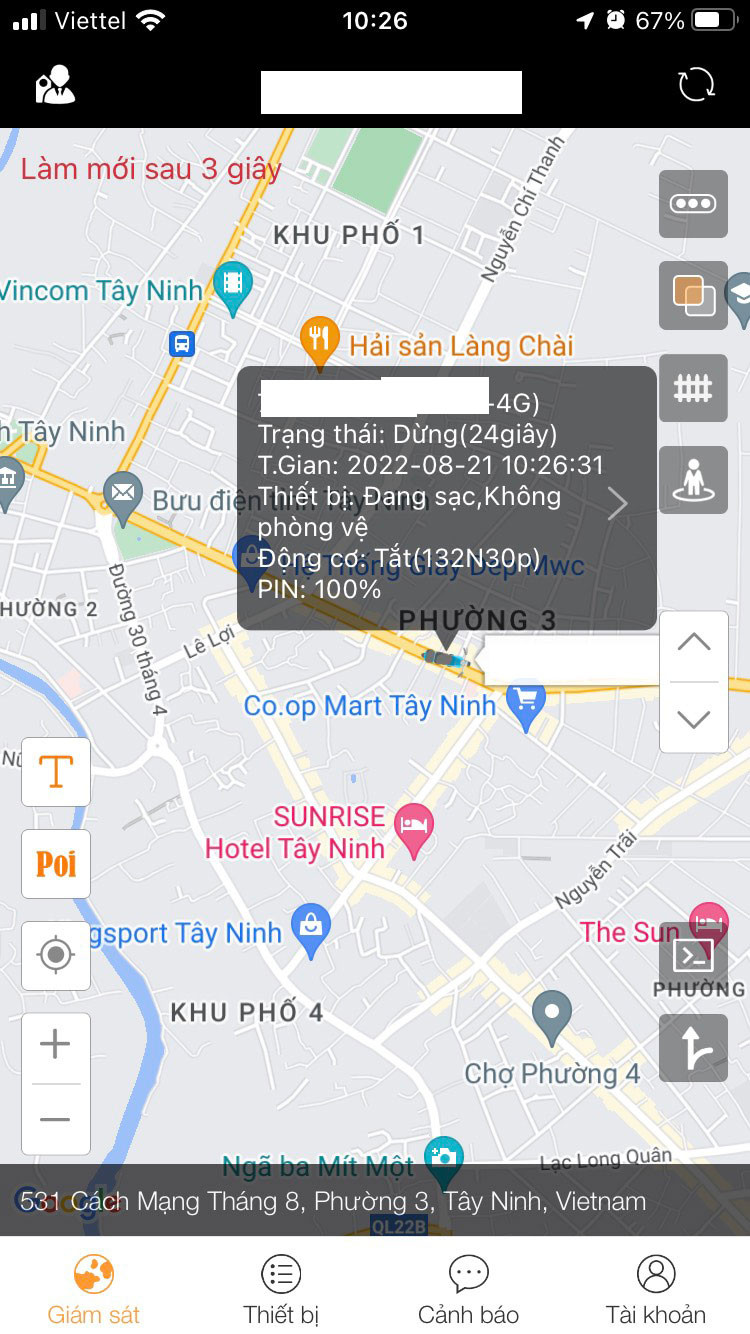Open device details chevron in info popup
The image size is (750, 1334).
click(x=618, y=505)
